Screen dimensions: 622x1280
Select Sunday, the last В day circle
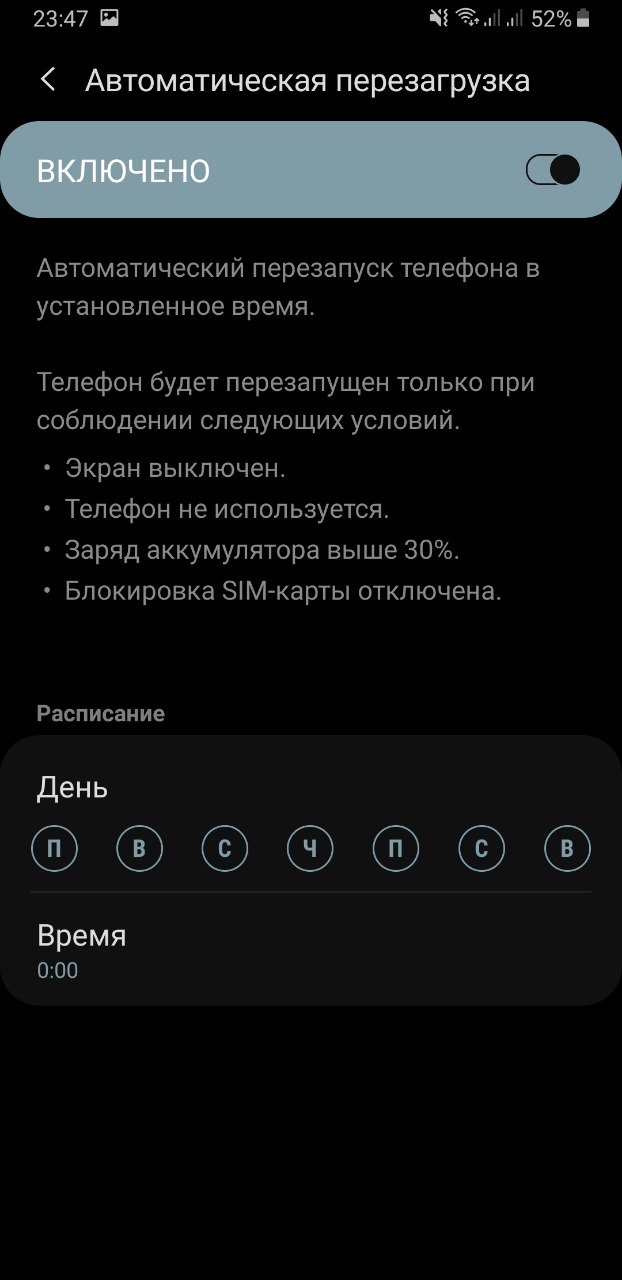point(567,850)
